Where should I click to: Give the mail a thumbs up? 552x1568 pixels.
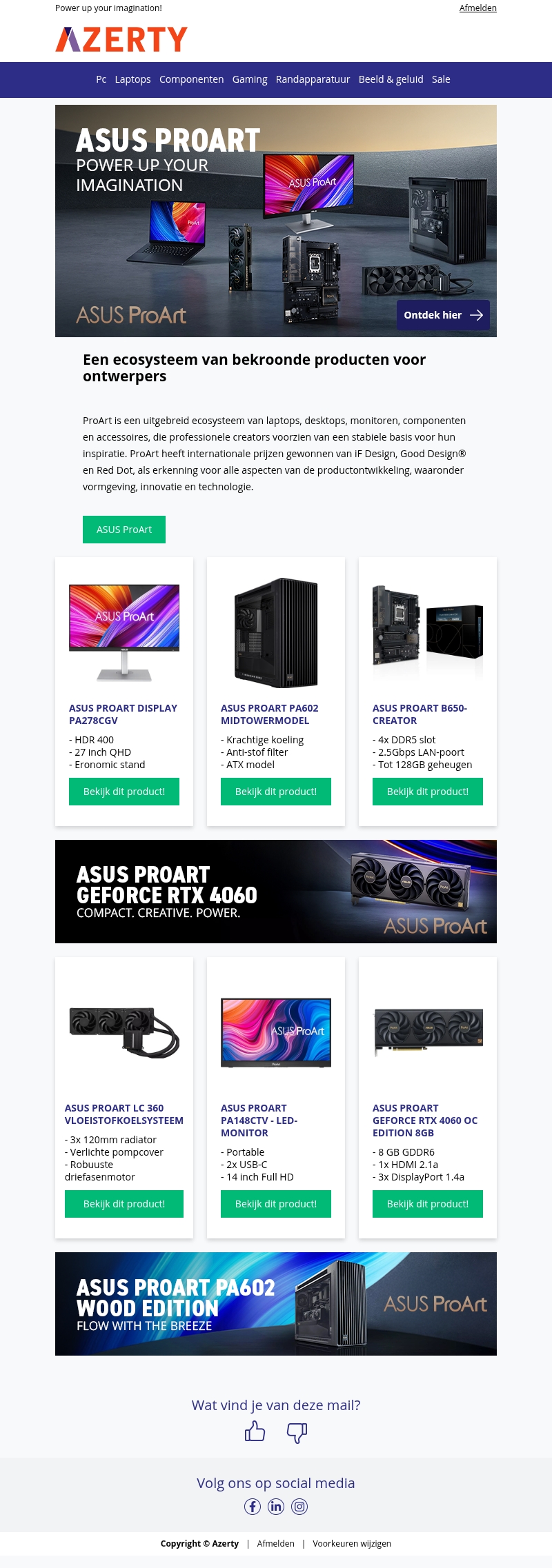tap(255, 1431)
